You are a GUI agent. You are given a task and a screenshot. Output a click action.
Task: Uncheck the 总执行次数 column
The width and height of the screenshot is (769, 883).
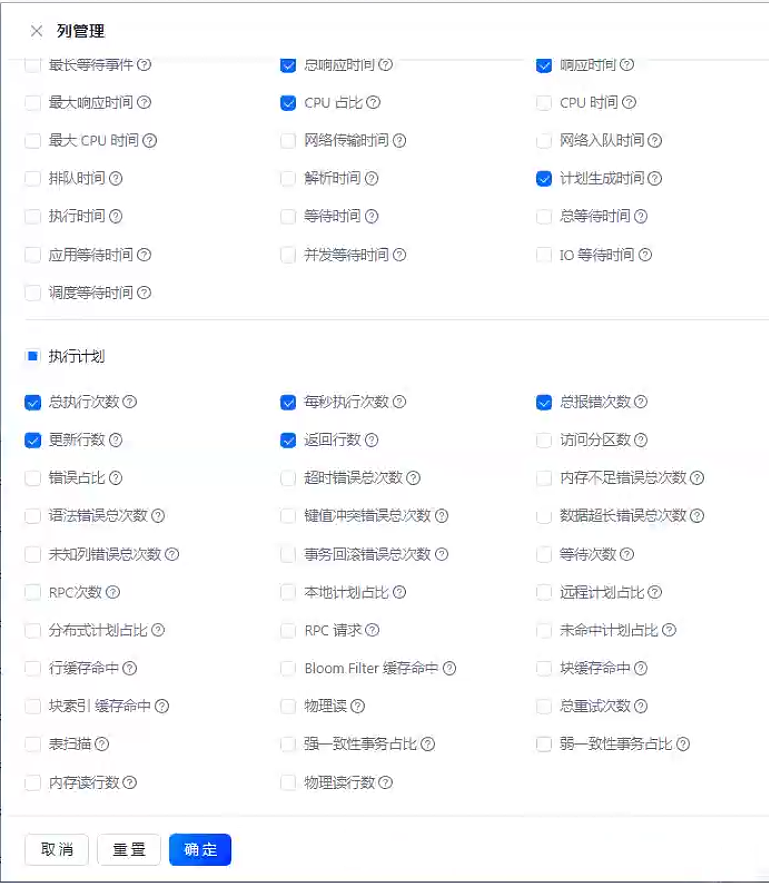33,402
